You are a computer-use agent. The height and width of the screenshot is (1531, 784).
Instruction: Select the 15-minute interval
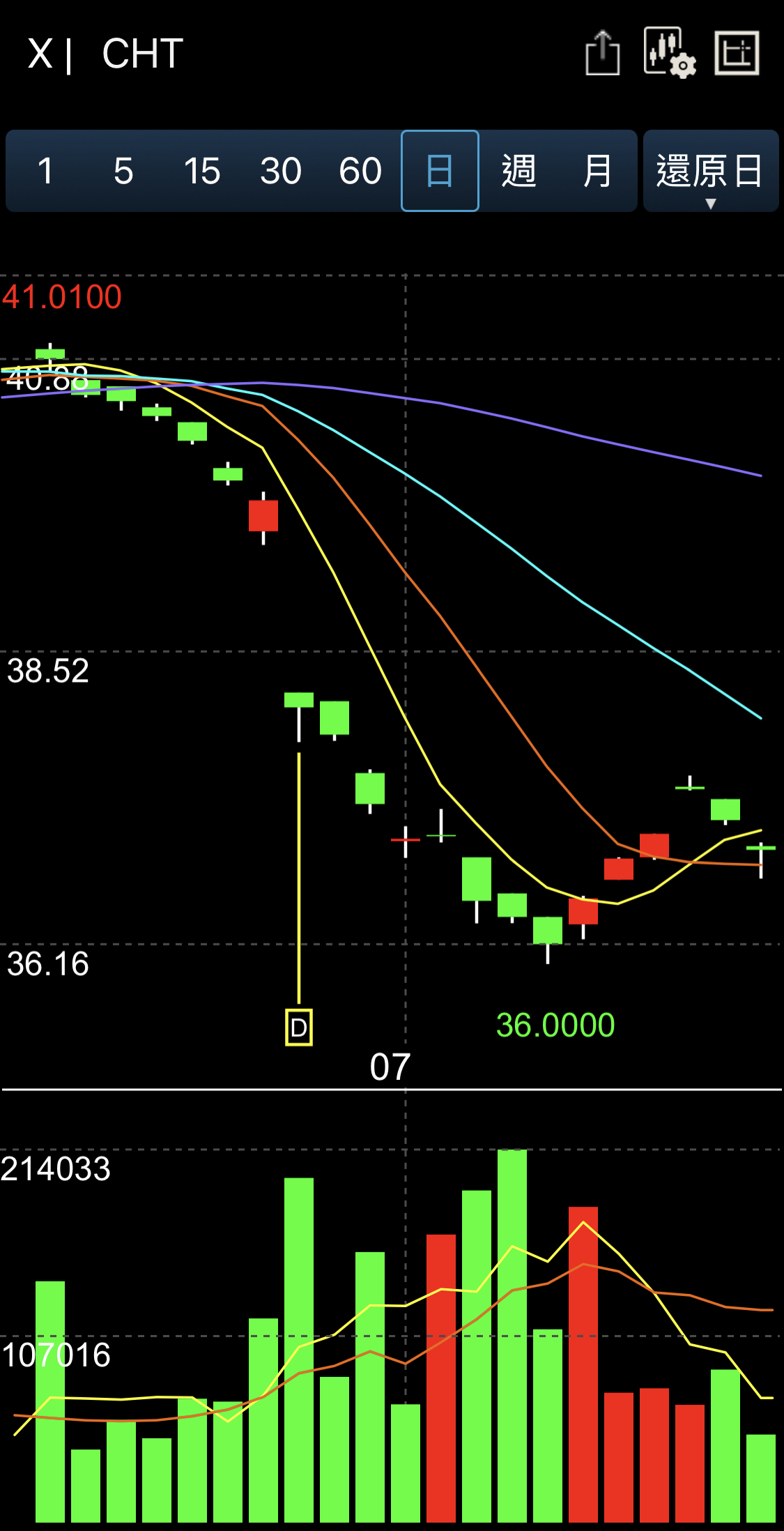click(x=202, y=171)
